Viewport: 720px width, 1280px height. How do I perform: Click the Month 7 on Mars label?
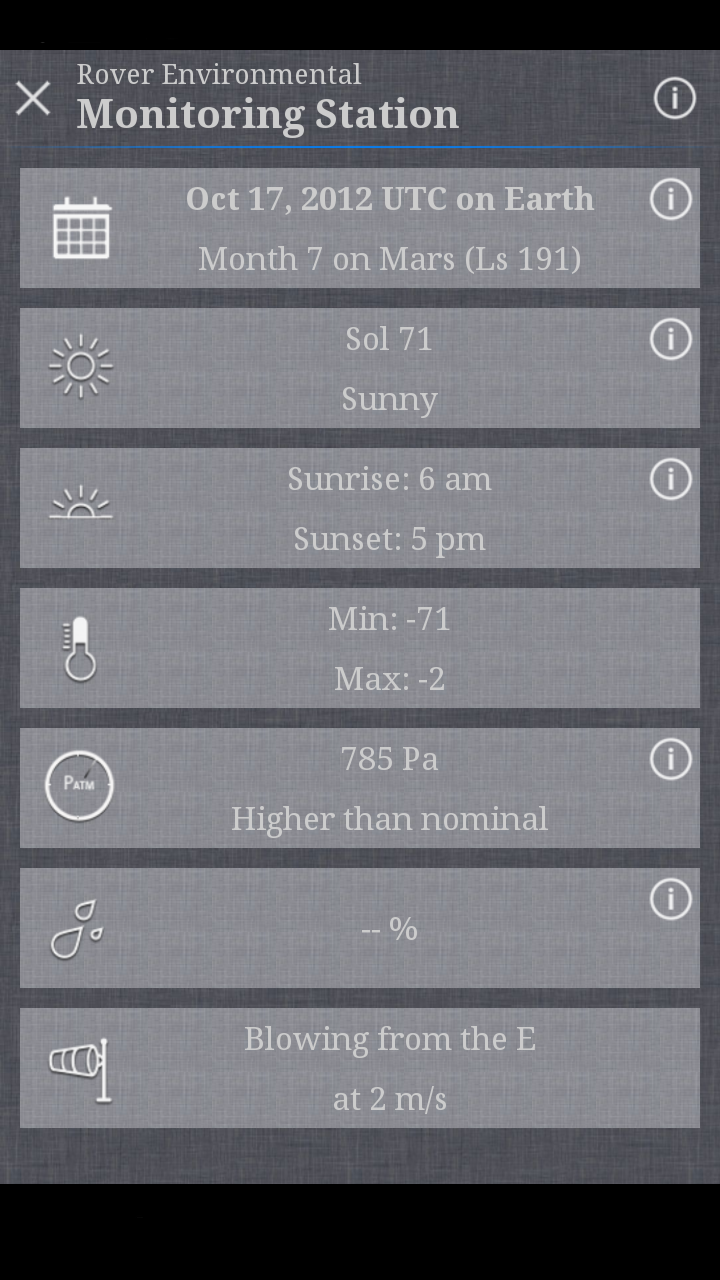(x=389, y=258)
